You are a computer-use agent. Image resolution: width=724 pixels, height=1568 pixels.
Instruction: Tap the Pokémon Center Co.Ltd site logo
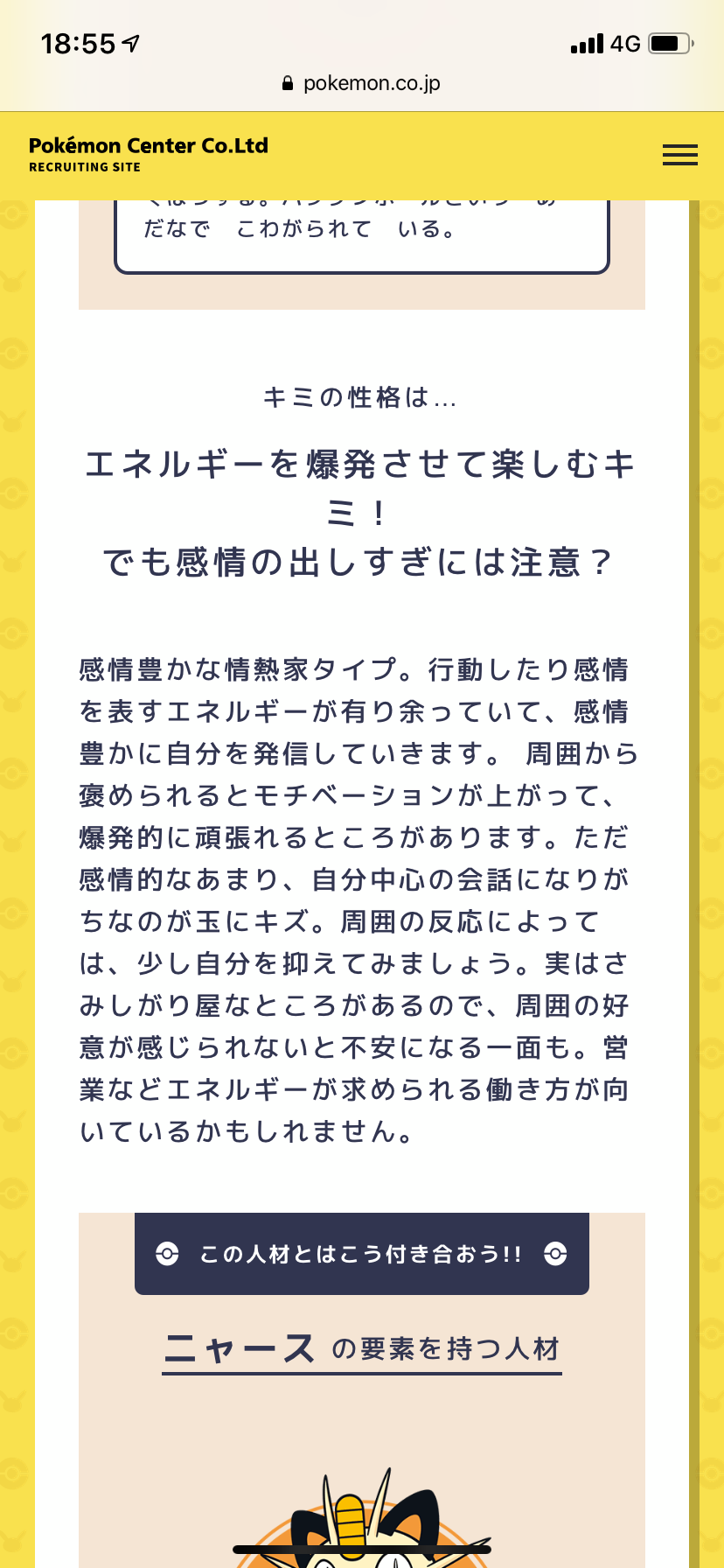point(149,154)
